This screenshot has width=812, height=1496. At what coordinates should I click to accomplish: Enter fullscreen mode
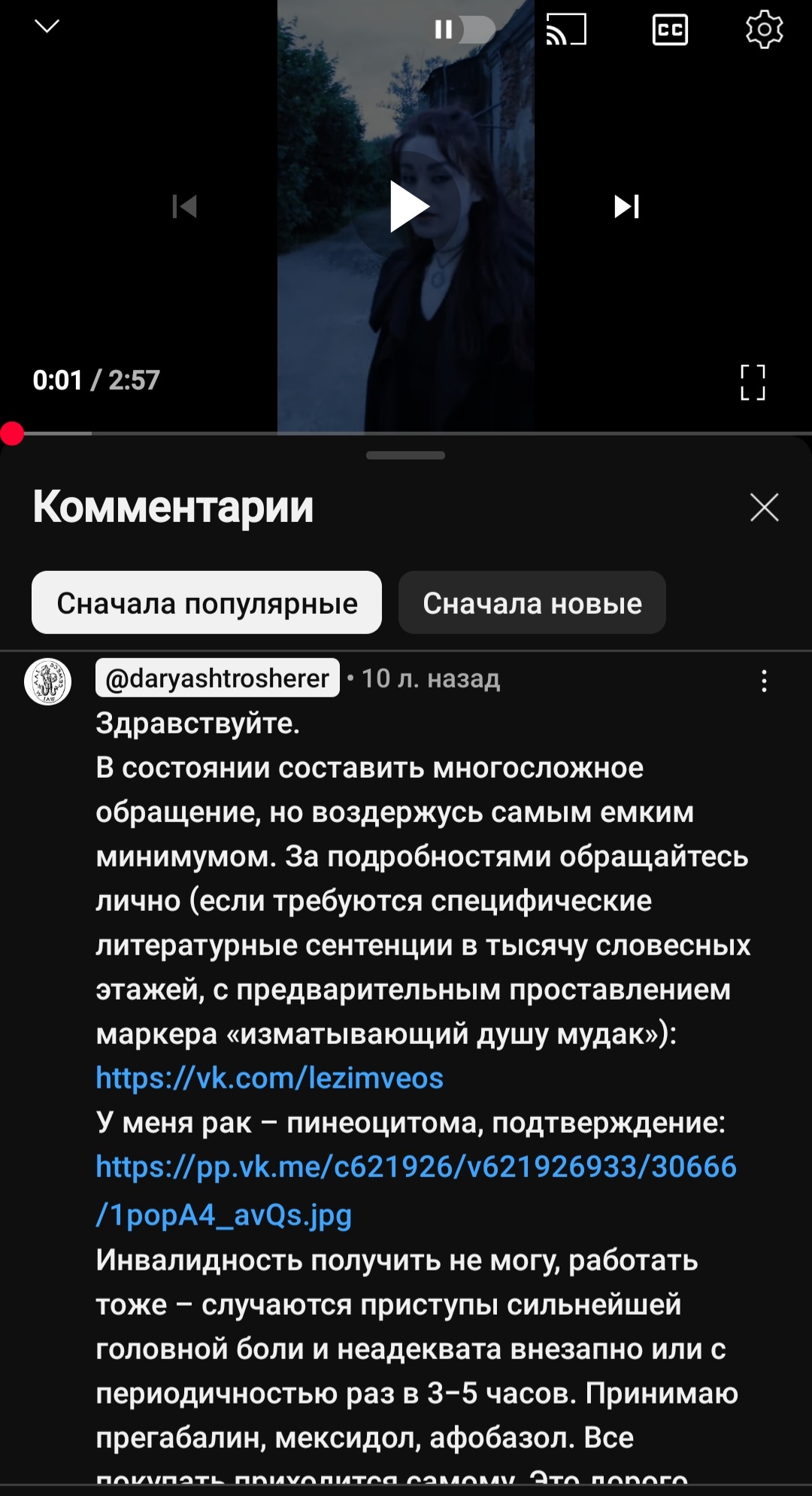pos(752,382)
